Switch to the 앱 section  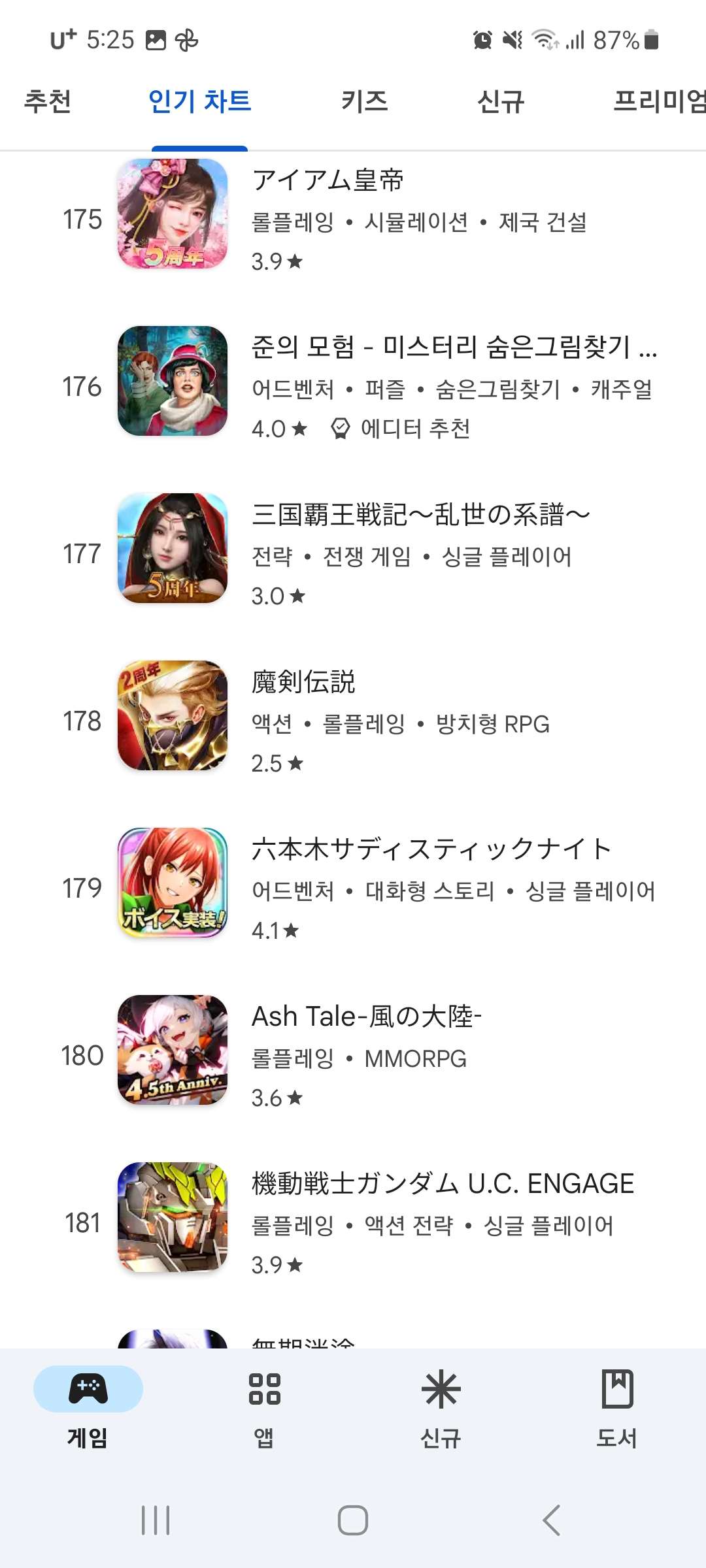tap(264, 1405)
